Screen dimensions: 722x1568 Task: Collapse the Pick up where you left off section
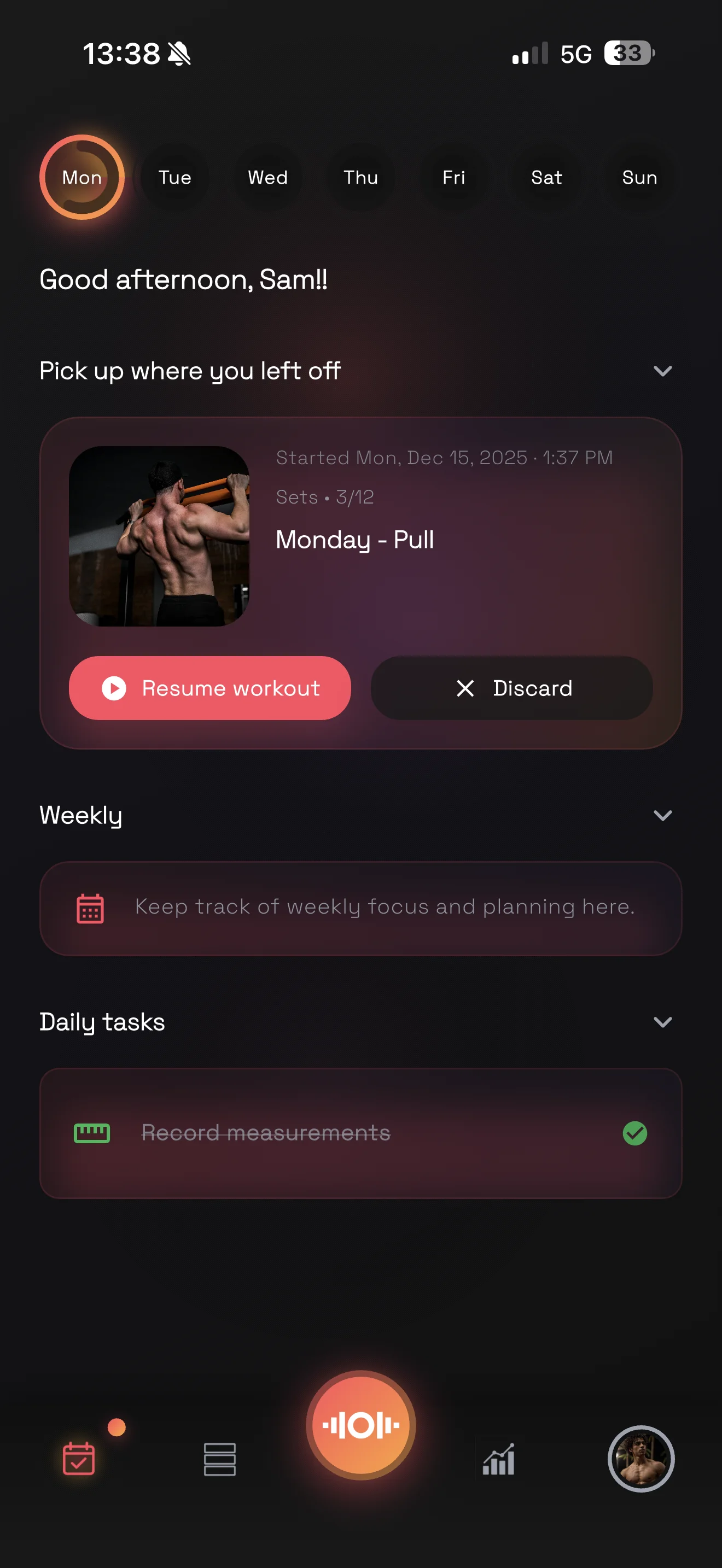point(662,371)
